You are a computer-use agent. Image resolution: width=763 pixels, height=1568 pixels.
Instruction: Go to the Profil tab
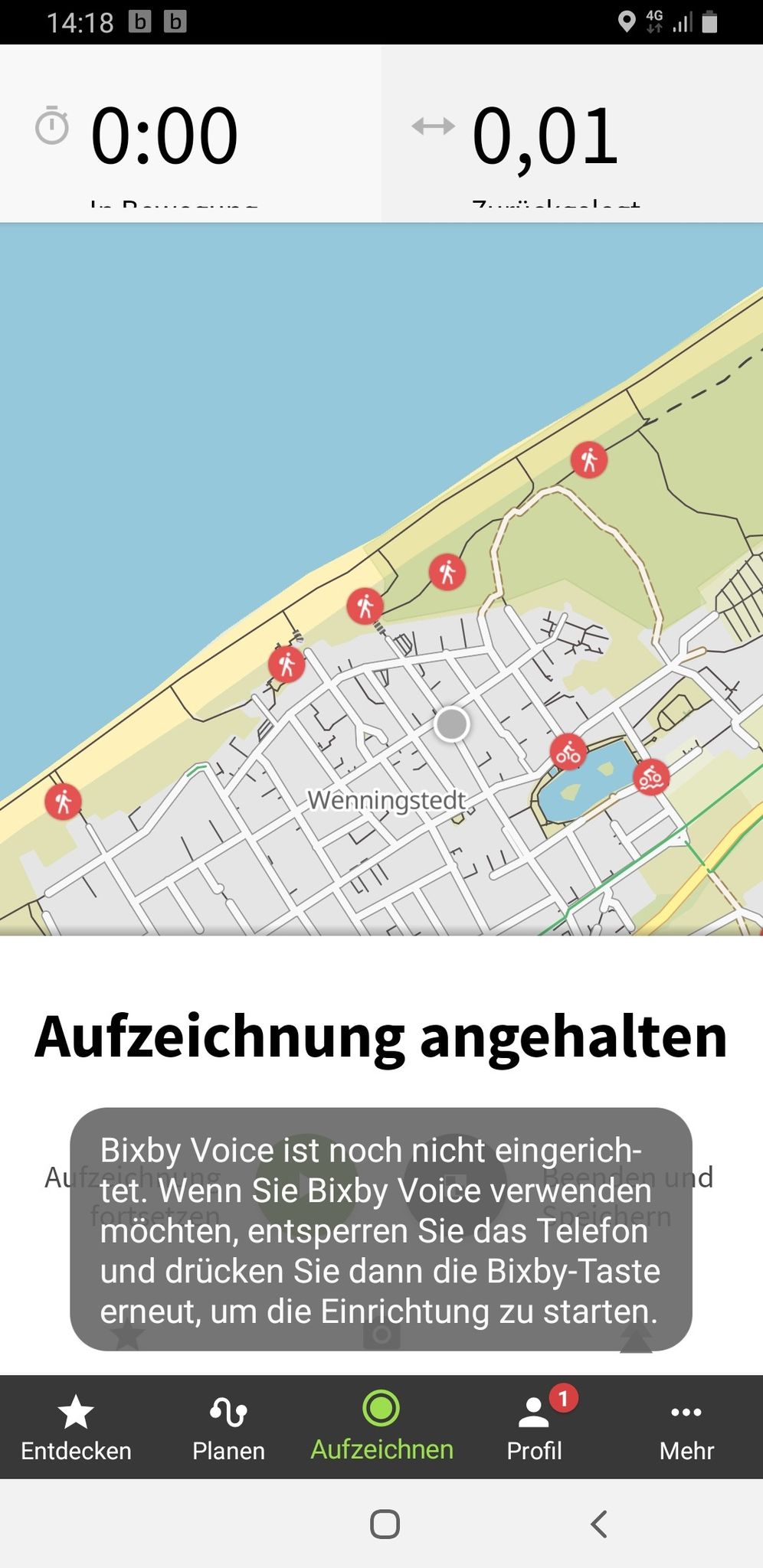click(535, 1428)
